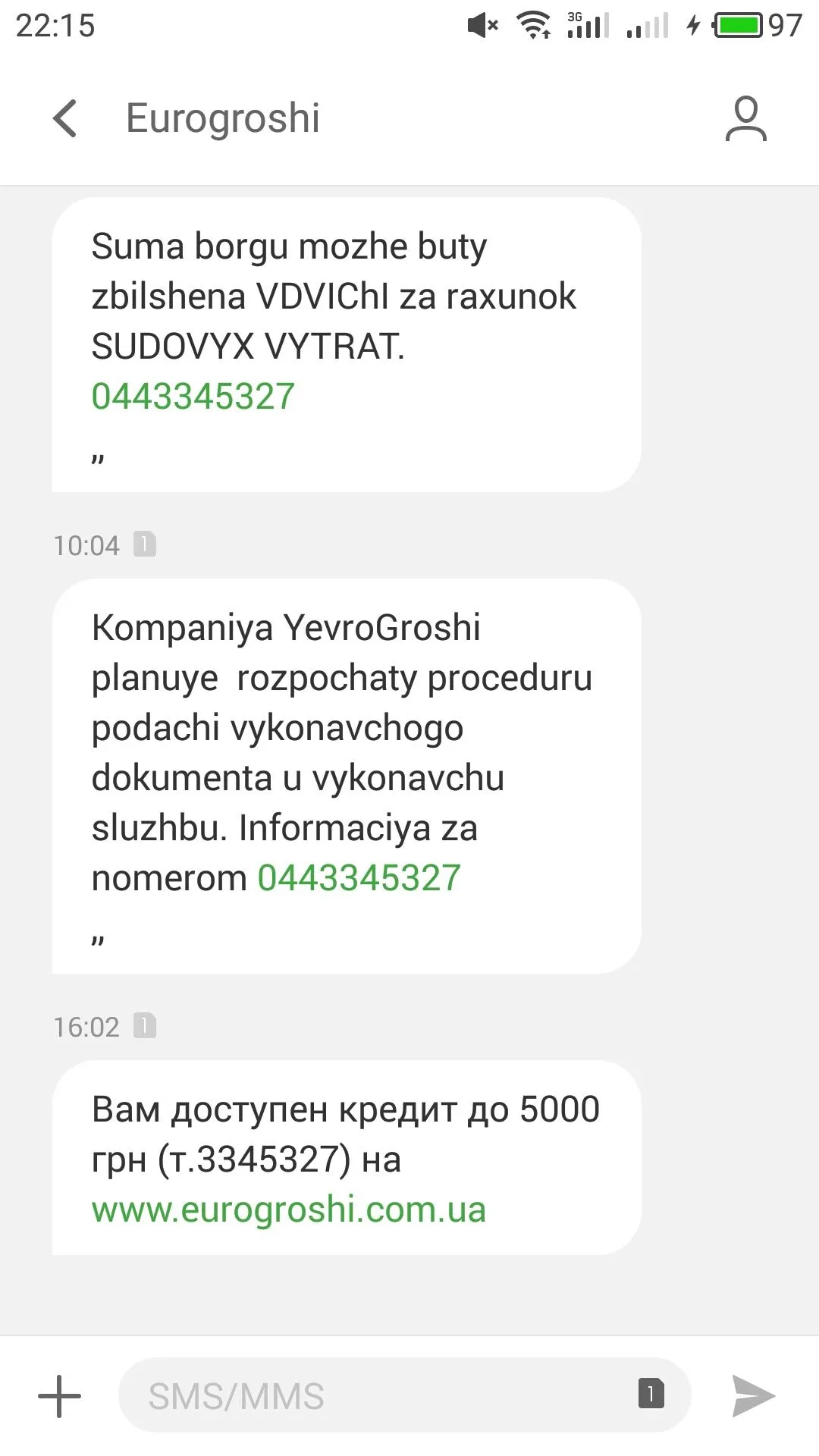Tap phone number in SUDOVYX VYTRAT message

193,397
